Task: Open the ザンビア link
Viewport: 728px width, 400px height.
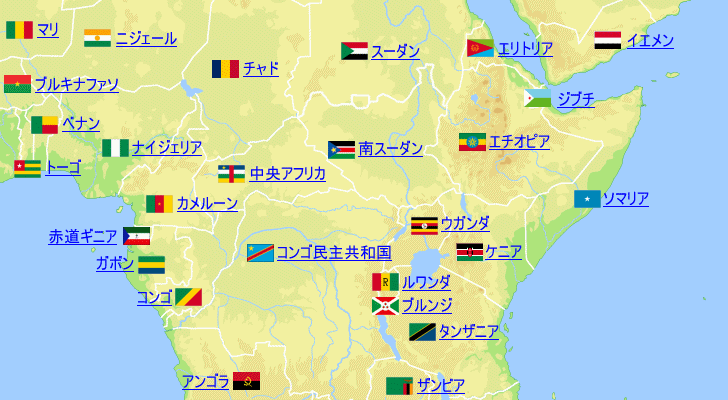Action: (441, 386)
